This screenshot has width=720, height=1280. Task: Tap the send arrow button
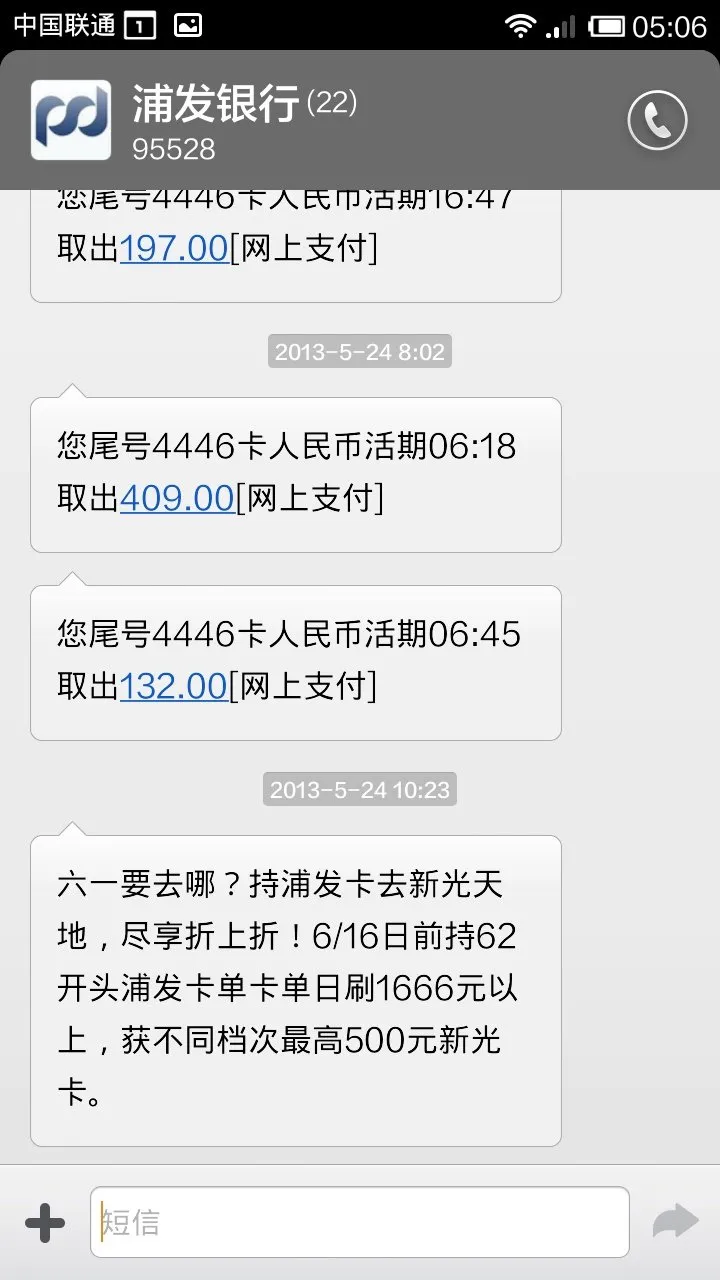point(675,1222)
